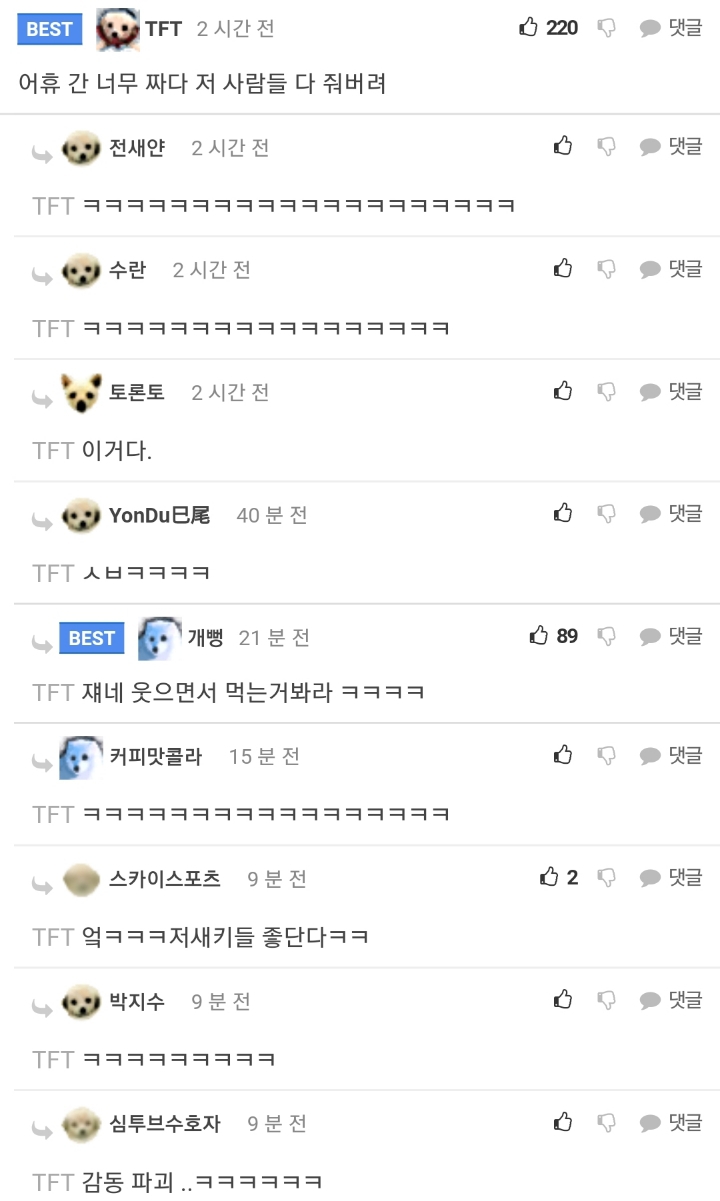720x1201 pixels.
Task: Click the dislike icon on TFT's top comment
Action: 609,28
